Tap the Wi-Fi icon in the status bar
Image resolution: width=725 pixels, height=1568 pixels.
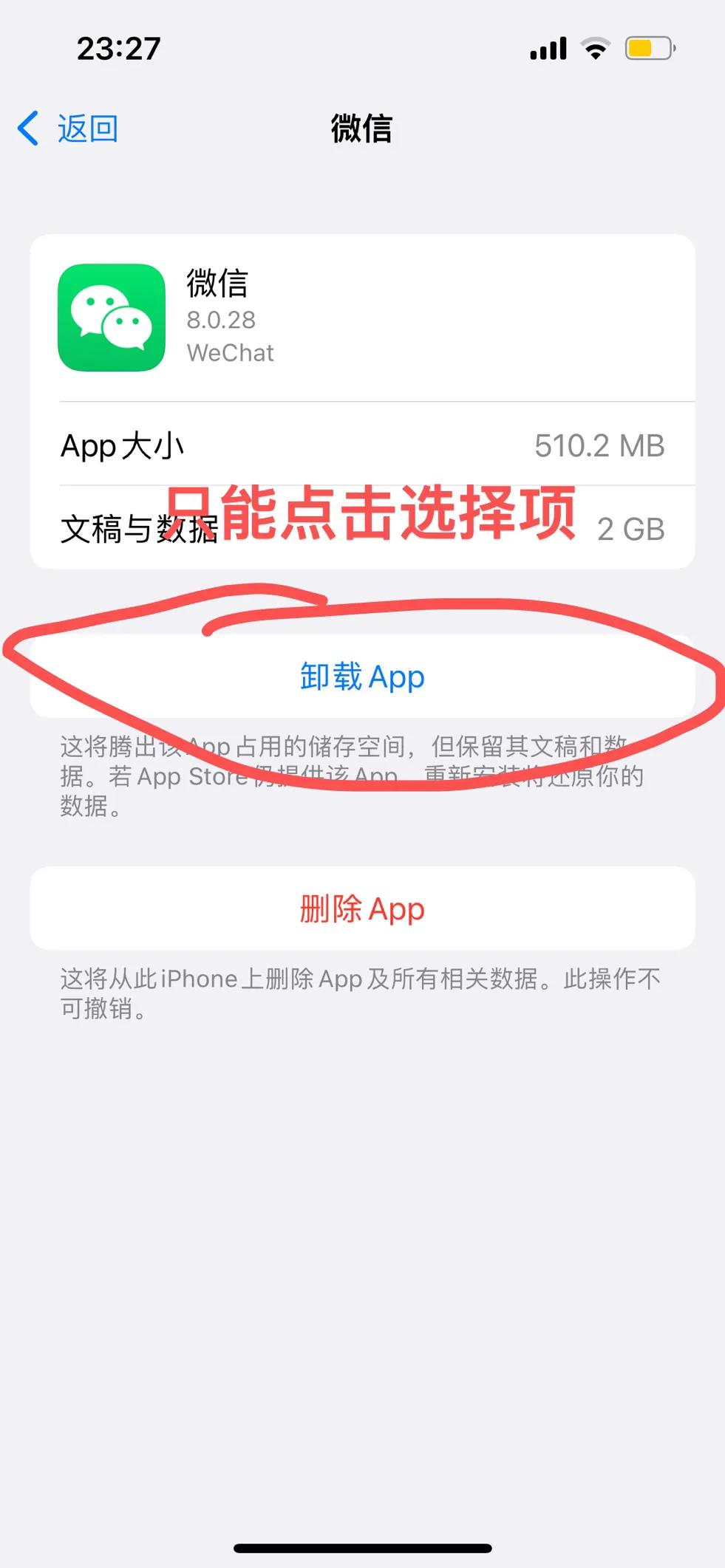(x=596, y=47)
